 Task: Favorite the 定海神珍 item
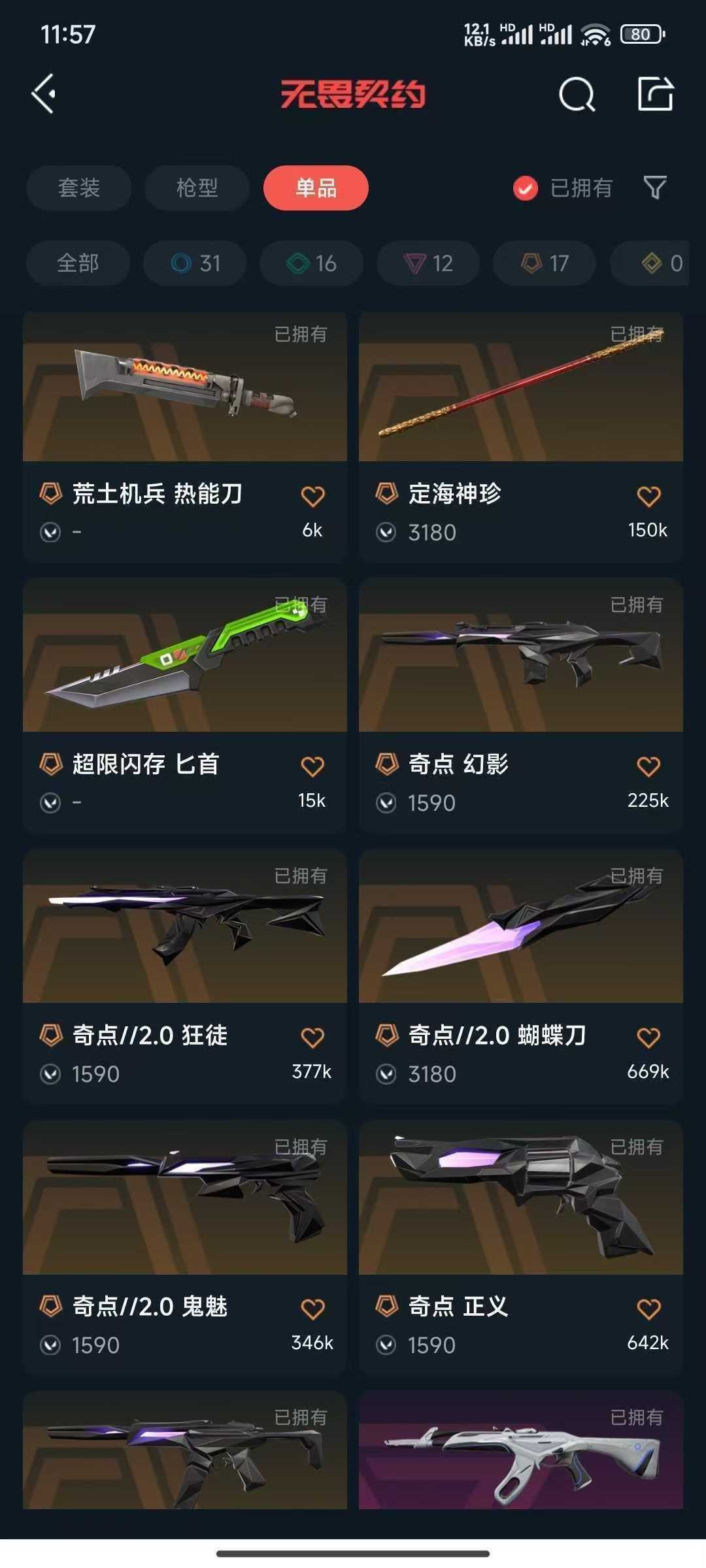coord(647,495)
